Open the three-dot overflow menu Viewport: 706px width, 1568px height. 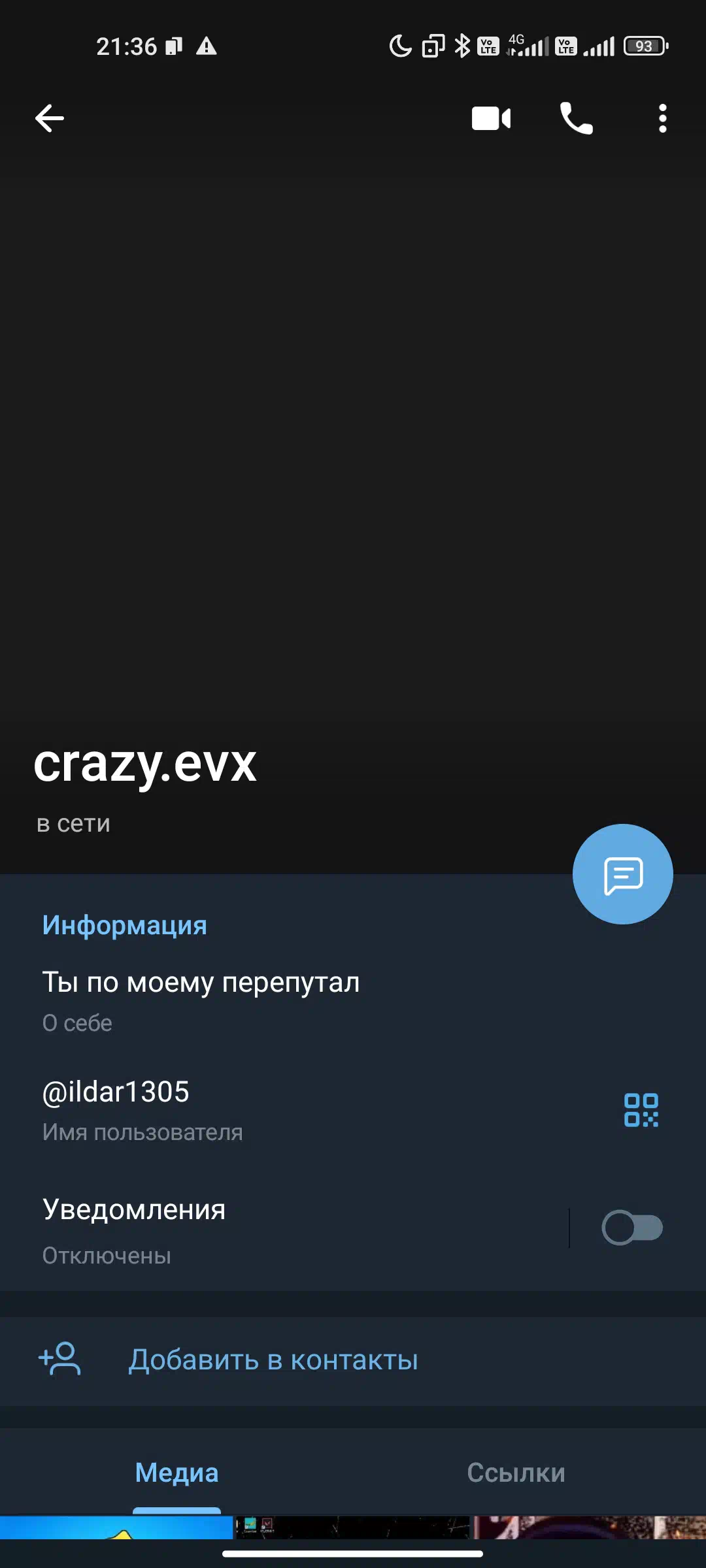663,118
